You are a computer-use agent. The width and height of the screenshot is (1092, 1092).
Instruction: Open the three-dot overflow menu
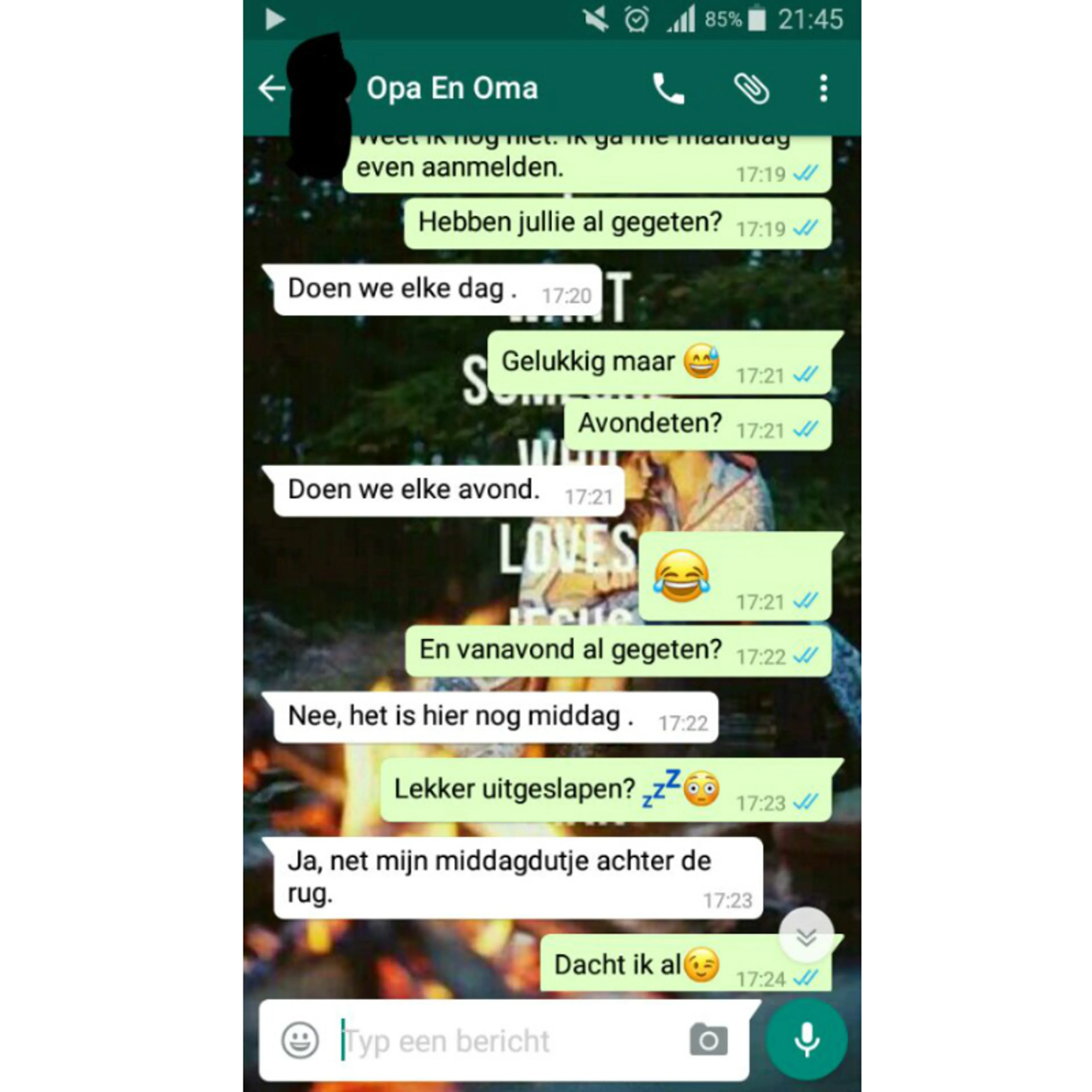pos(824,89)
